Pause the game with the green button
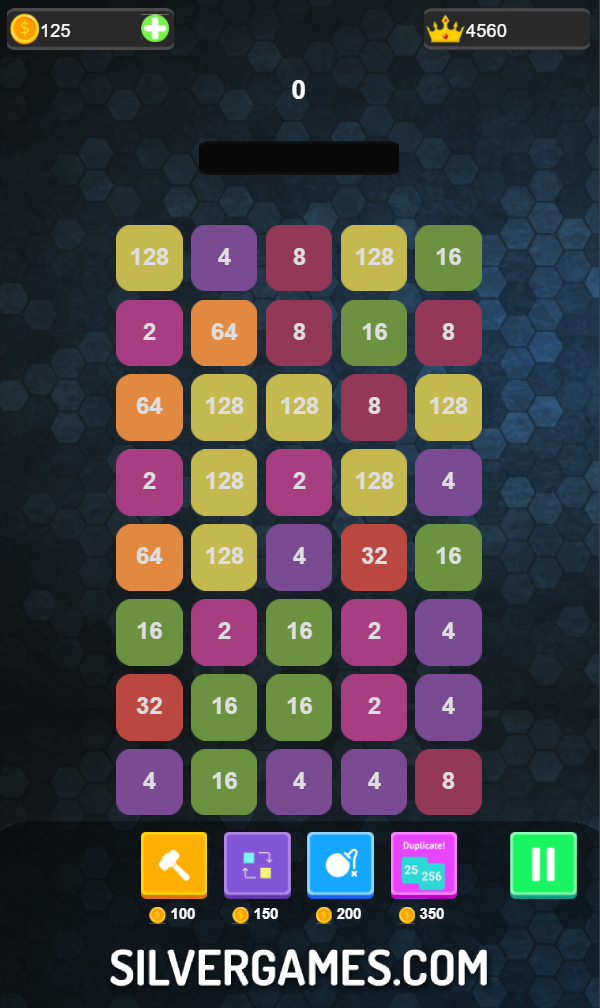Screen dimensions: 600x1008 pos(543,865)
